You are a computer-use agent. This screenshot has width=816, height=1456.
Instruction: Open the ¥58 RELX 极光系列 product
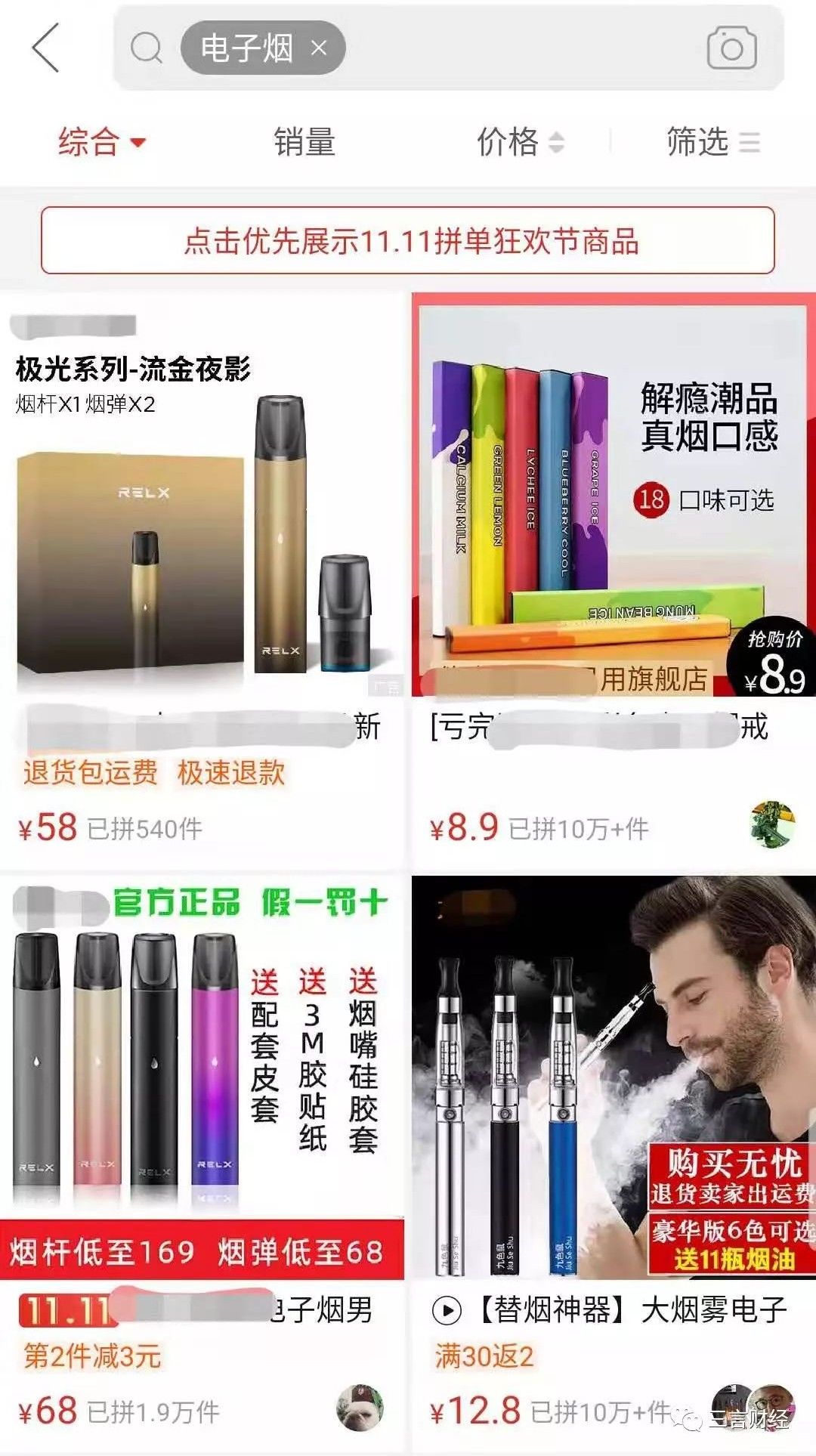pyautogui.click(x=204, y=529)
